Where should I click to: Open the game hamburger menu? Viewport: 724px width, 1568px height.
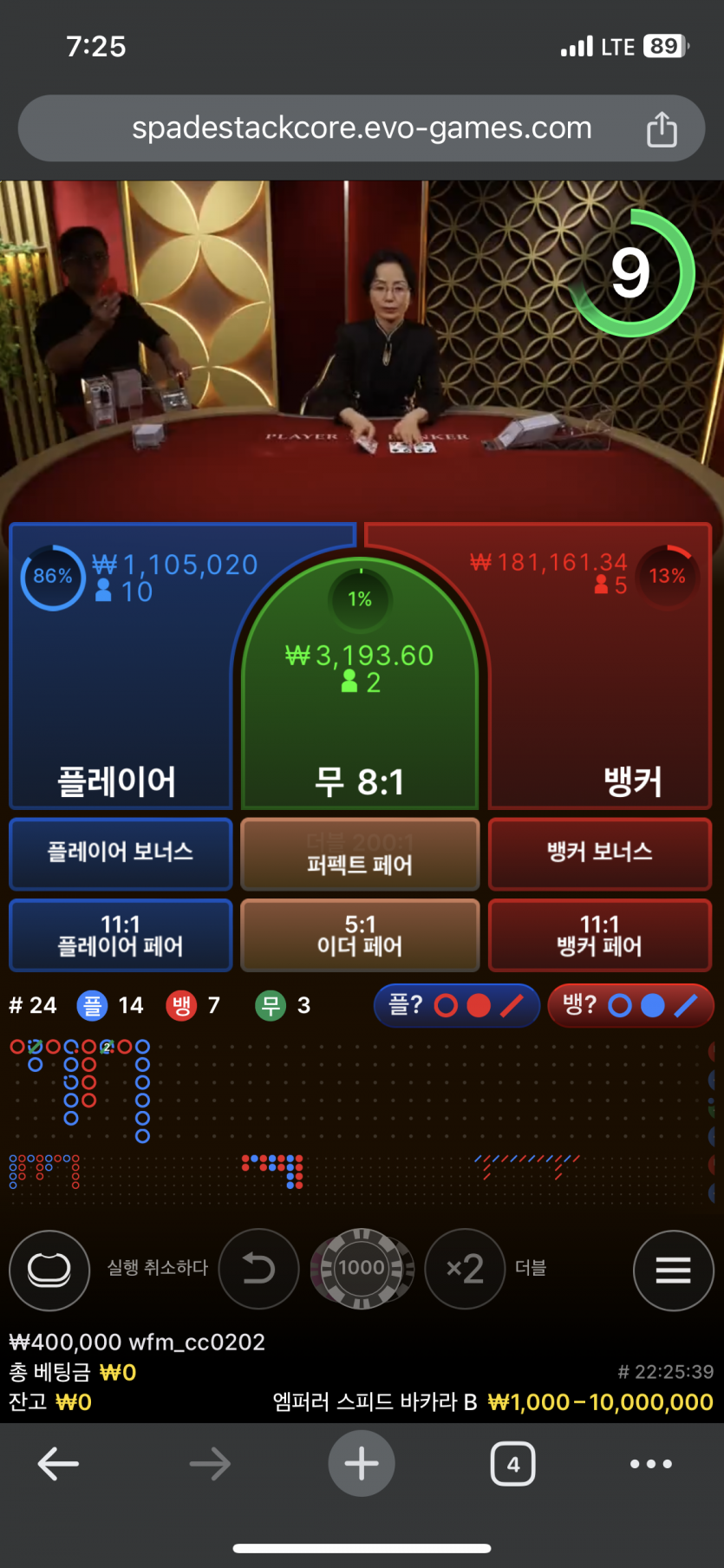coord(673,1270)
